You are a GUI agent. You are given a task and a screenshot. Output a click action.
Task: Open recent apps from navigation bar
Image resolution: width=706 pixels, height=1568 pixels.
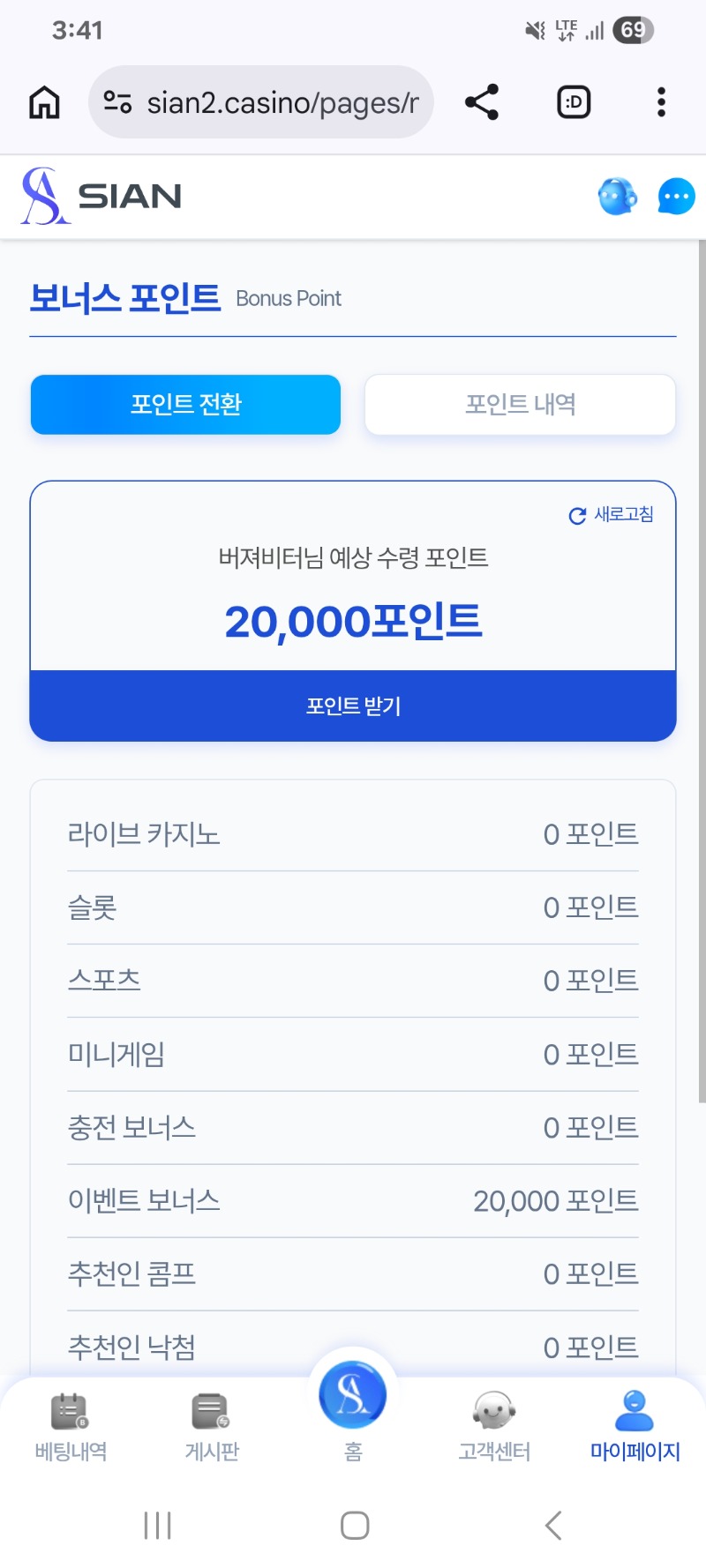pos(157,1525)
